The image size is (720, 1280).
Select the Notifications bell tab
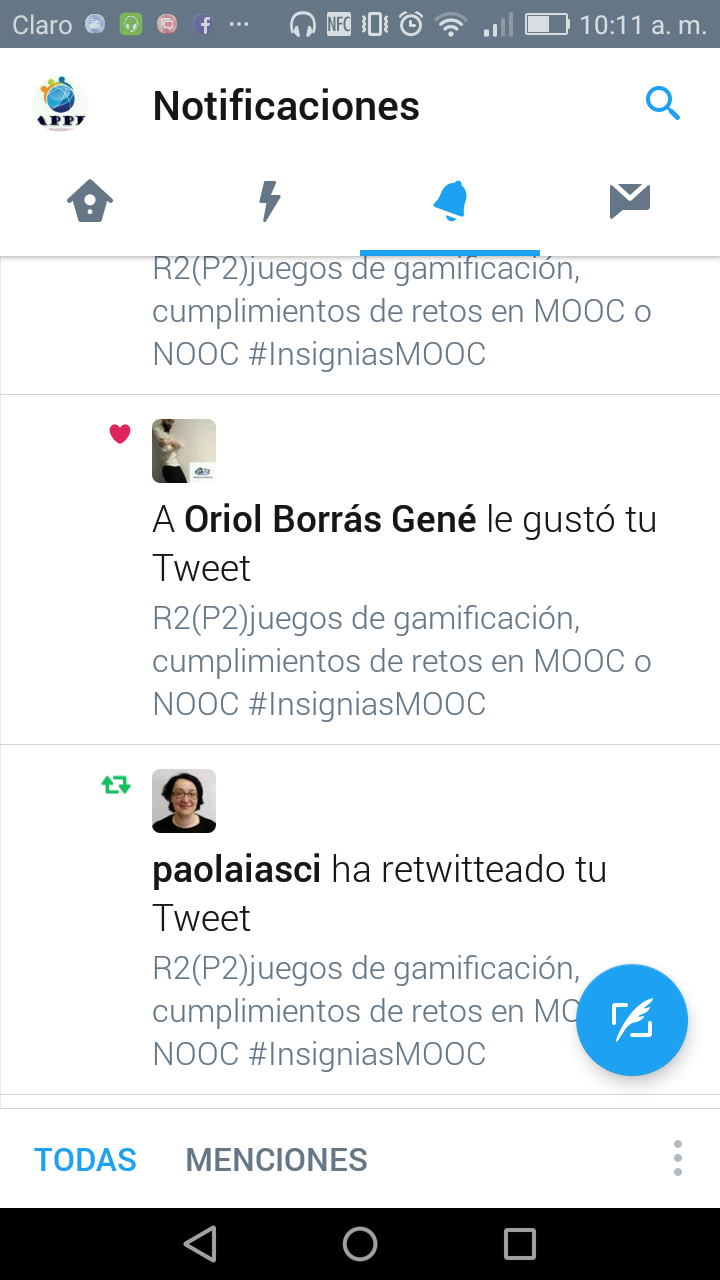coord(450,202)
